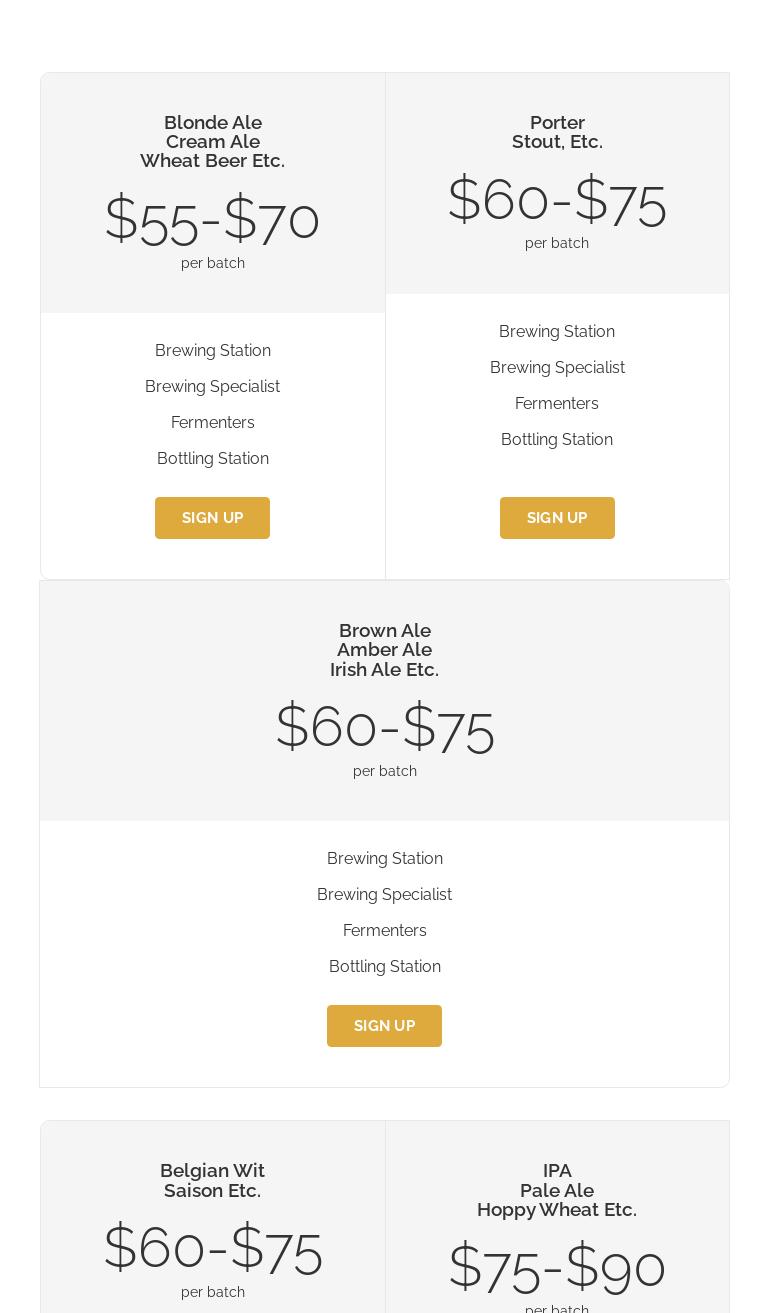770x1313 pixels.
Task: Click Brewing Specialist in the Blonde Ale package
Action: [212, 386]
